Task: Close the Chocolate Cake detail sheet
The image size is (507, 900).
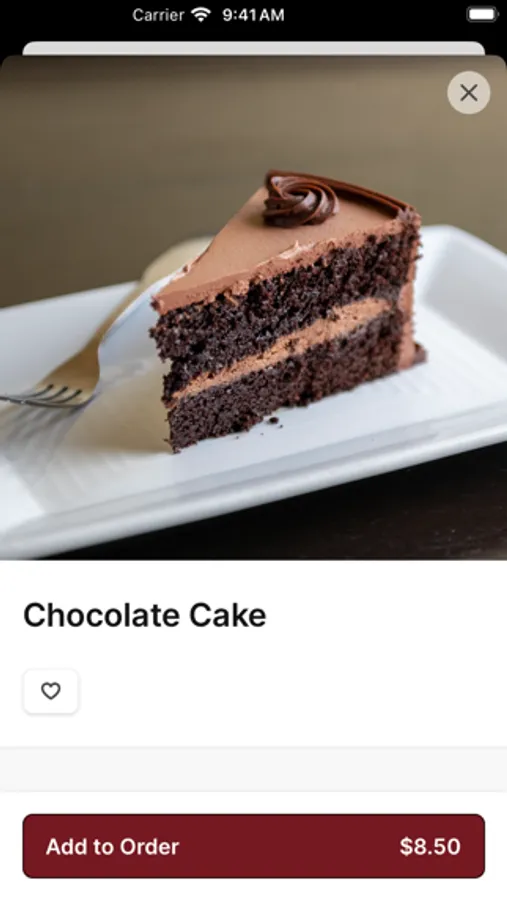Action: [469, 92]
